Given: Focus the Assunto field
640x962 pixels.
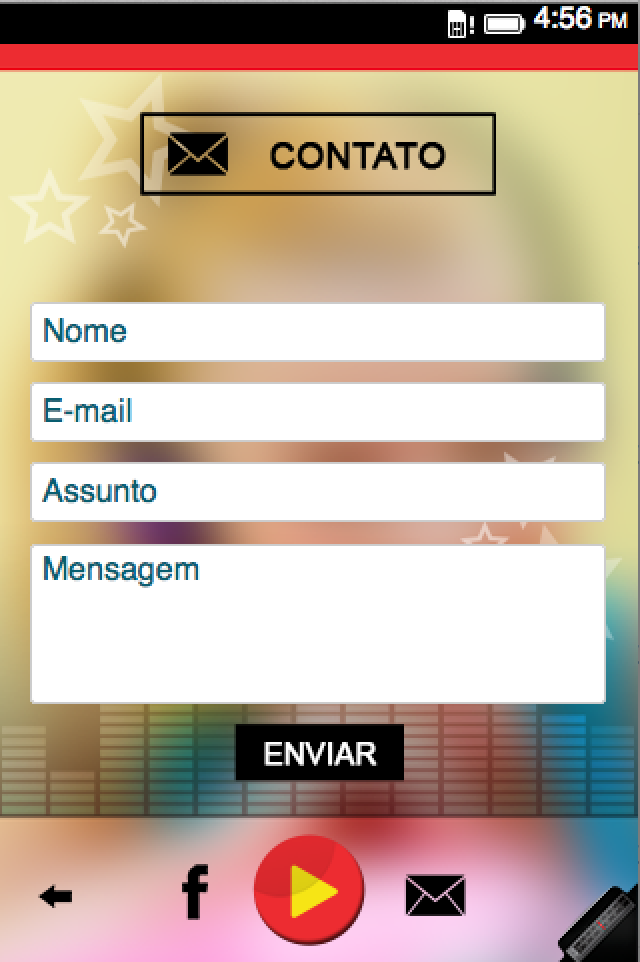Looking at the screenshot, I should pyautogui.click(x=318, y=492).
